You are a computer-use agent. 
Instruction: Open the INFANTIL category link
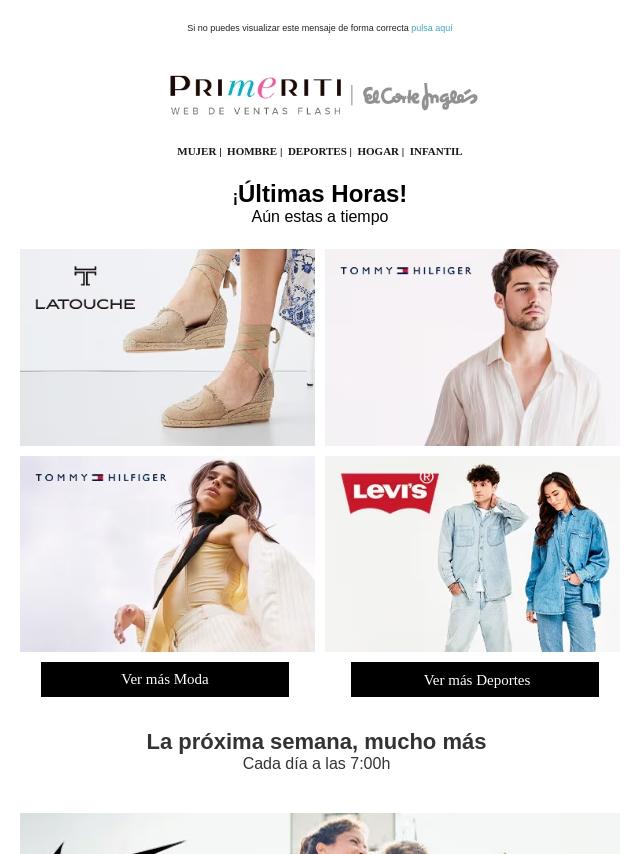435,151
